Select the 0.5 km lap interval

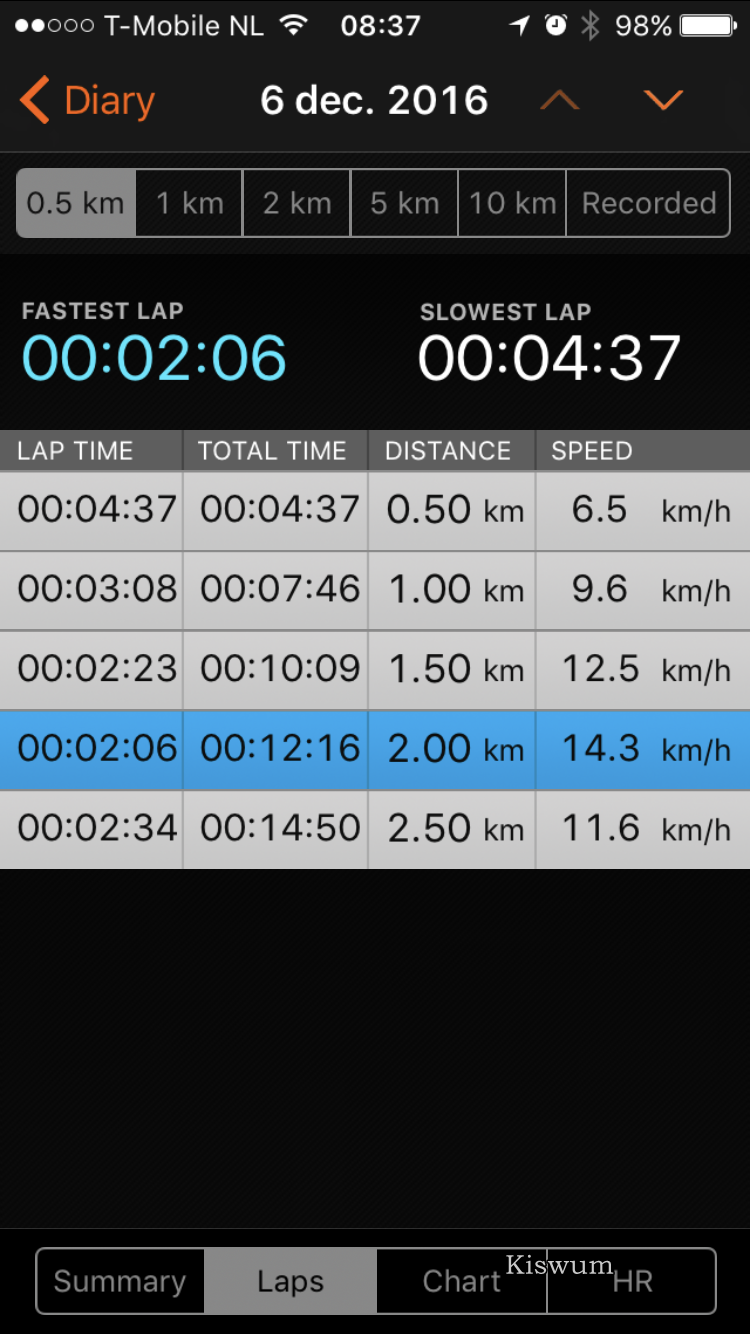[x=76, y=203]
